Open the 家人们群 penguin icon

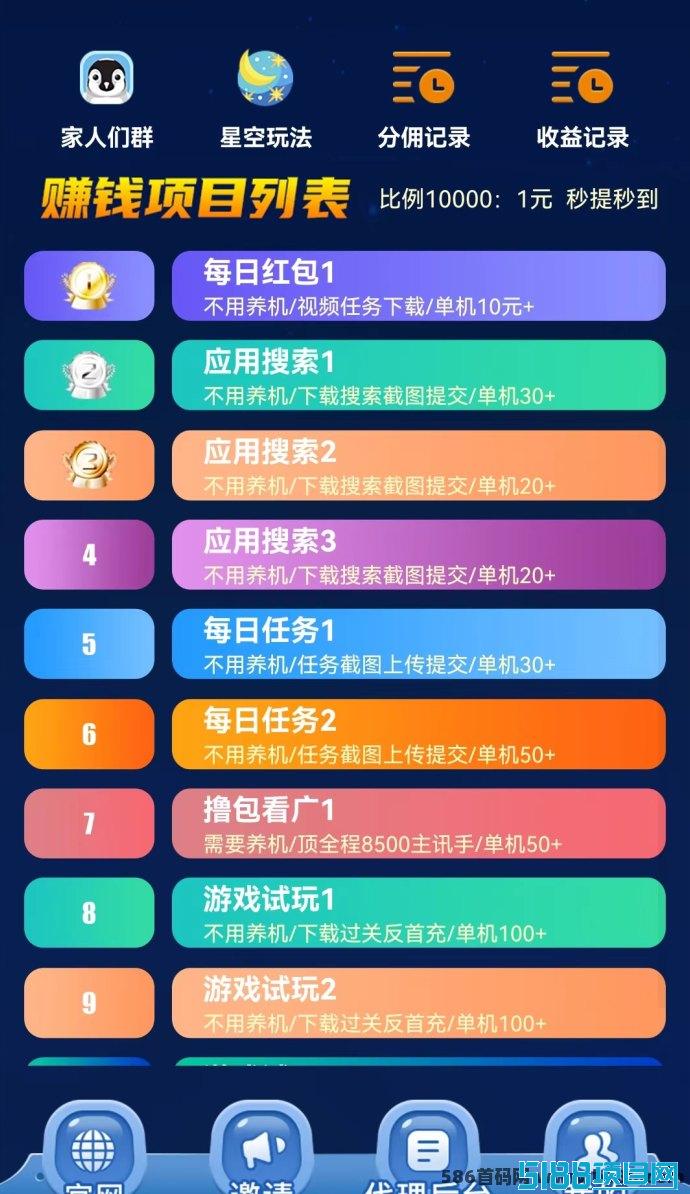(x=107, y=78)
